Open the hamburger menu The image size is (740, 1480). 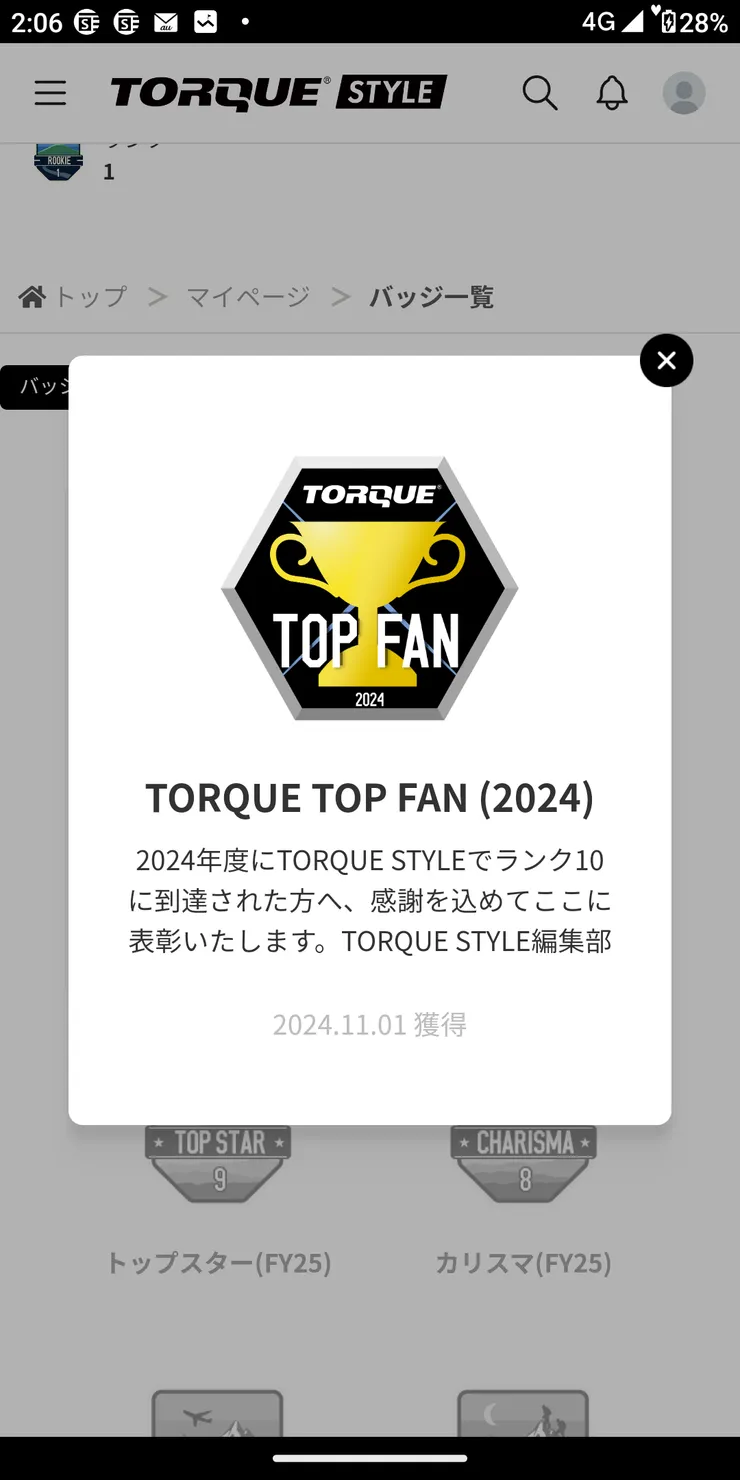pyautogui.click(x=50, y=93)
